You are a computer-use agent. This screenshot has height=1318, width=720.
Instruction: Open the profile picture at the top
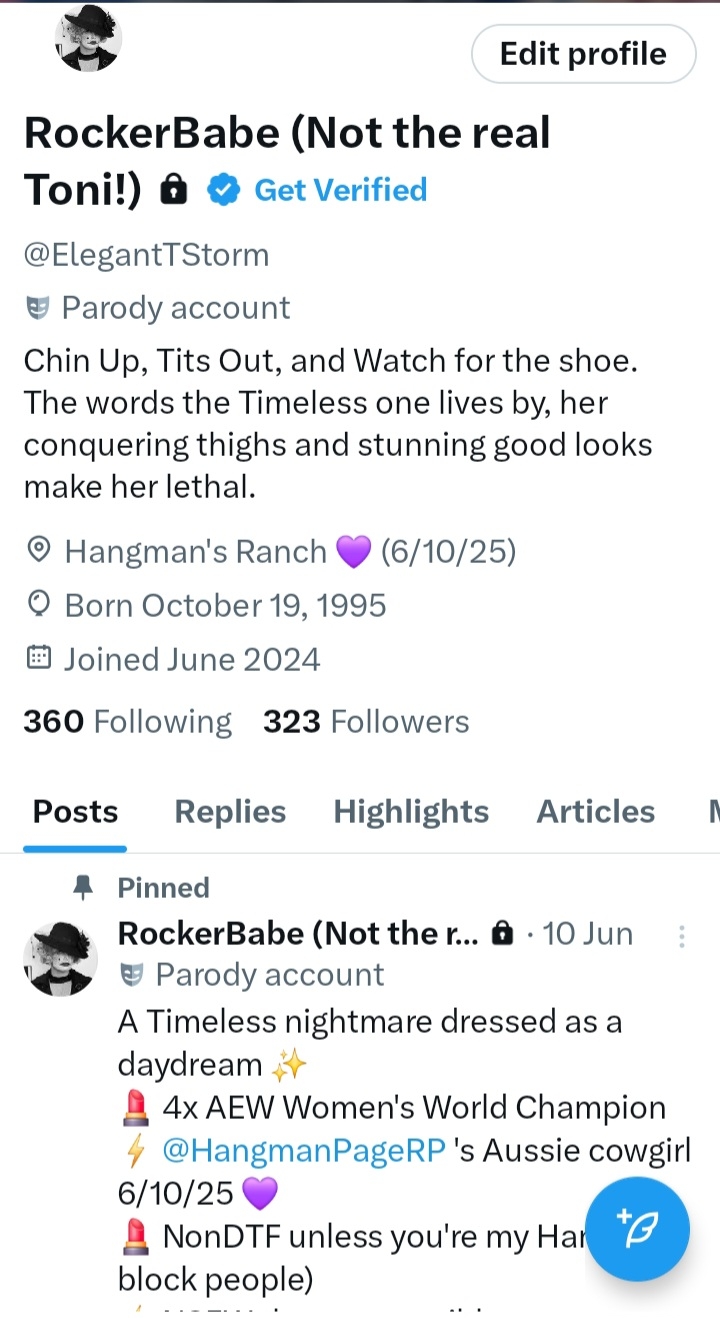pyautogui.click(x=88, y=40)
